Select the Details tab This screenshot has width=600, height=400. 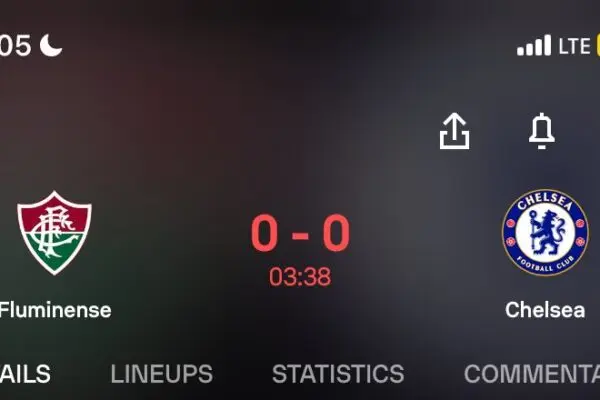click(25, 374)
